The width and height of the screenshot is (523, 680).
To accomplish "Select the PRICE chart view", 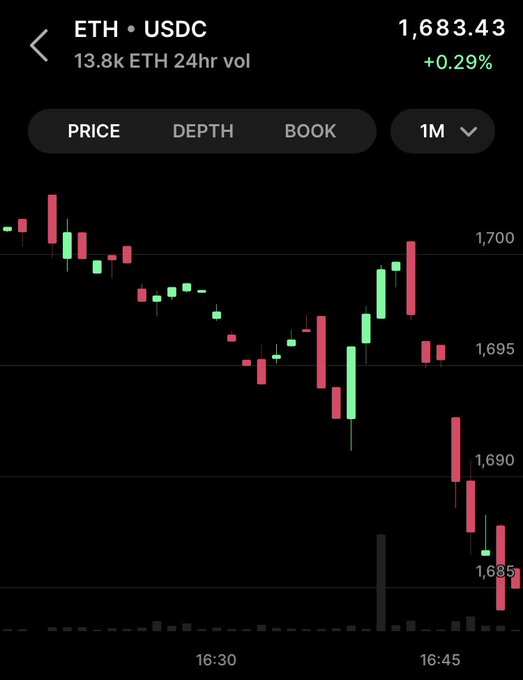I will (94, 131).
